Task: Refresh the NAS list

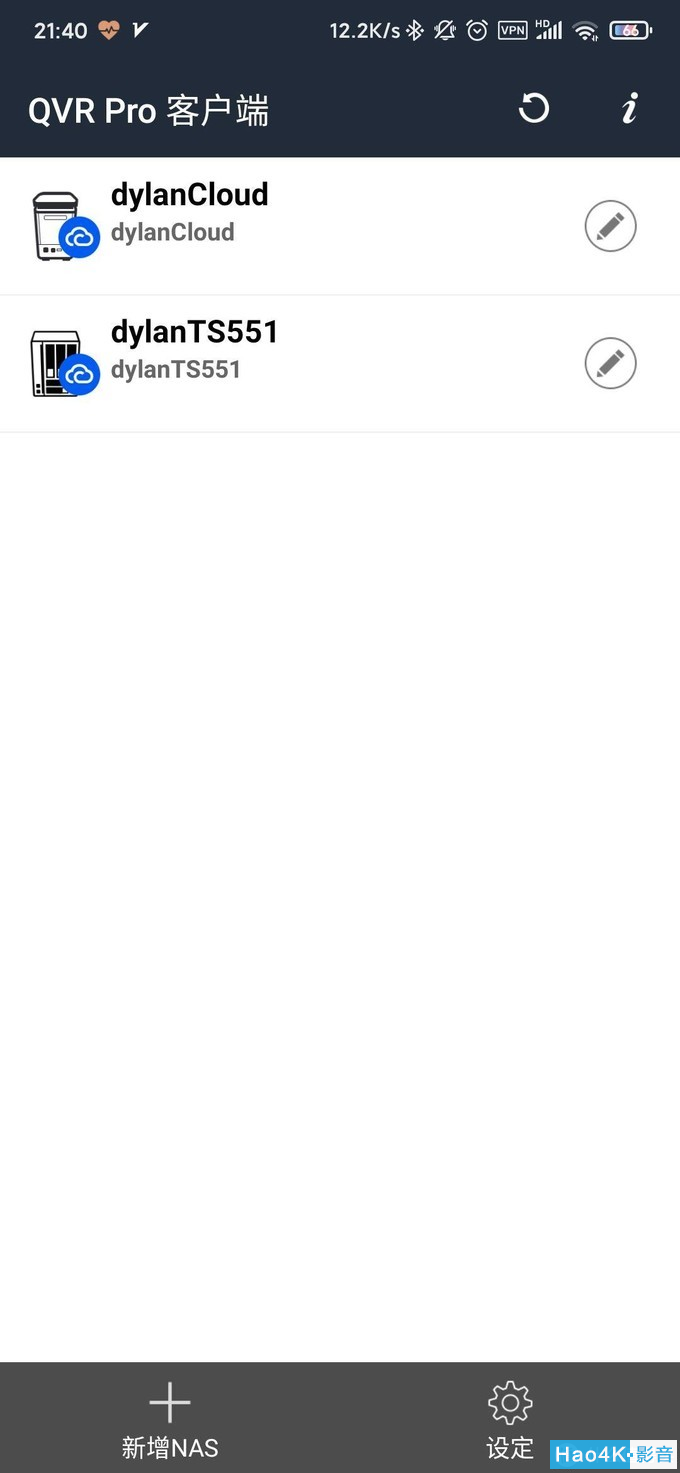Action: pyautogui.click(x=534, y=108)
